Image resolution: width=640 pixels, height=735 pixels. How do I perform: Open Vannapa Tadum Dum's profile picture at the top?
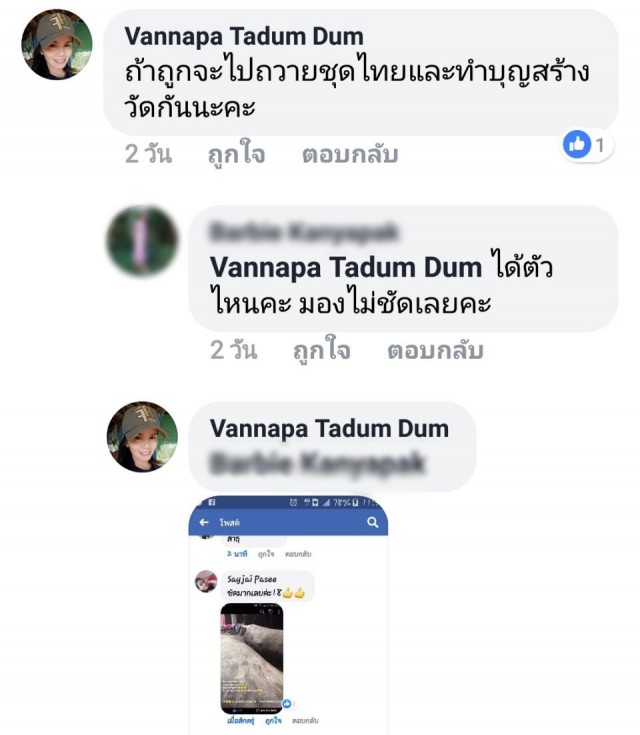[57, 45]
